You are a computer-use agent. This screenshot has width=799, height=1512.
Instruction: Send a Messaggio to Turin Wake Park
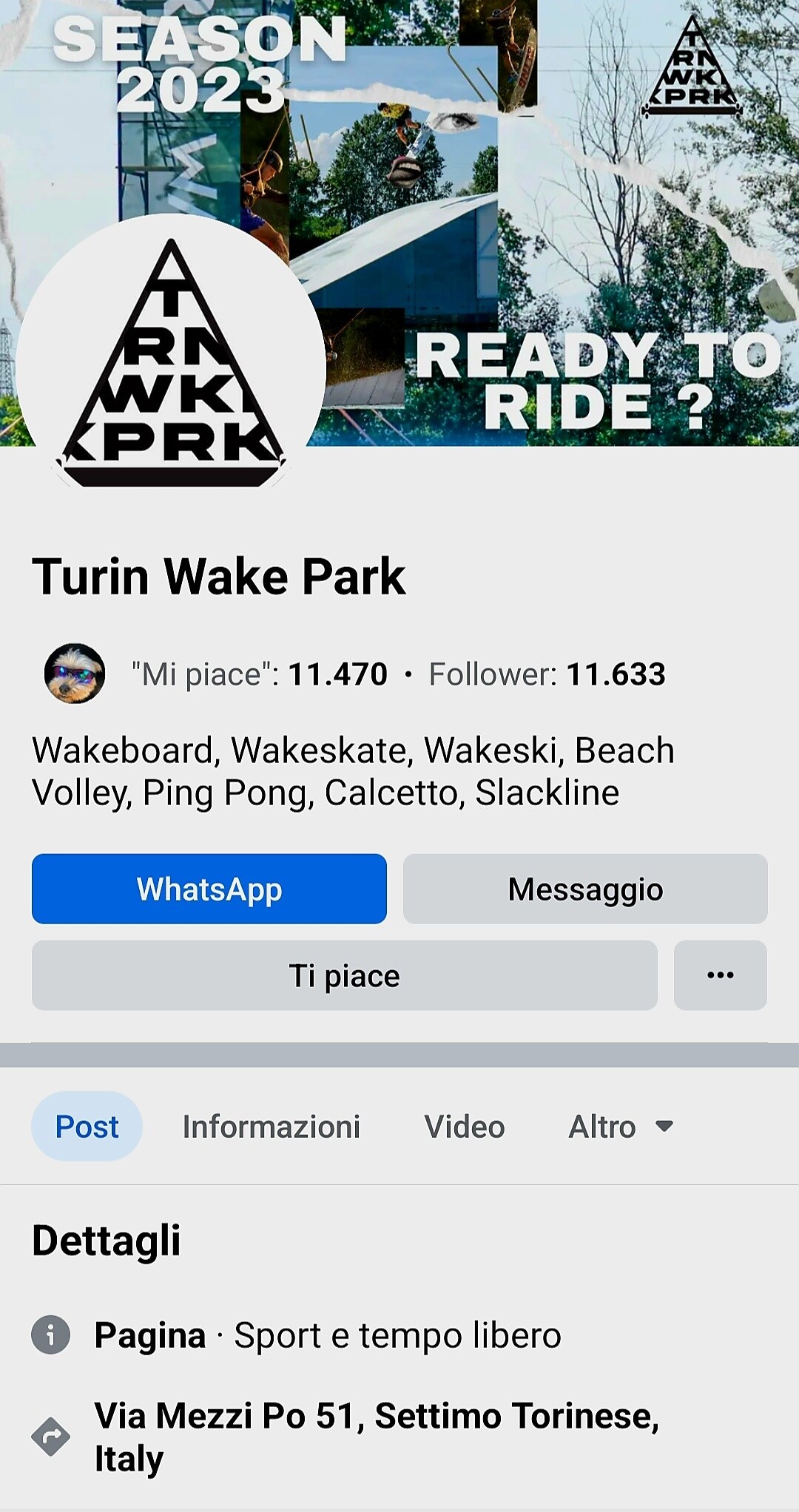(x=584, y=889)
